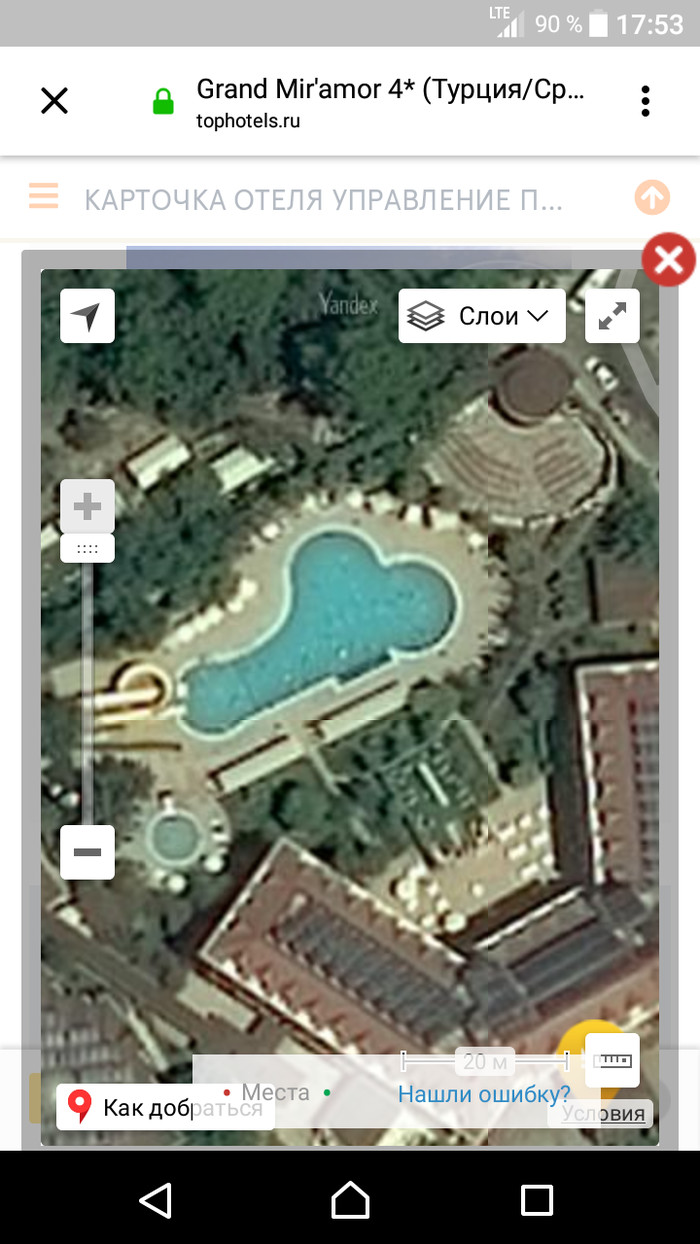700x1244 pixels.
Task: Tap the system back button
Action: point(155,1199)
